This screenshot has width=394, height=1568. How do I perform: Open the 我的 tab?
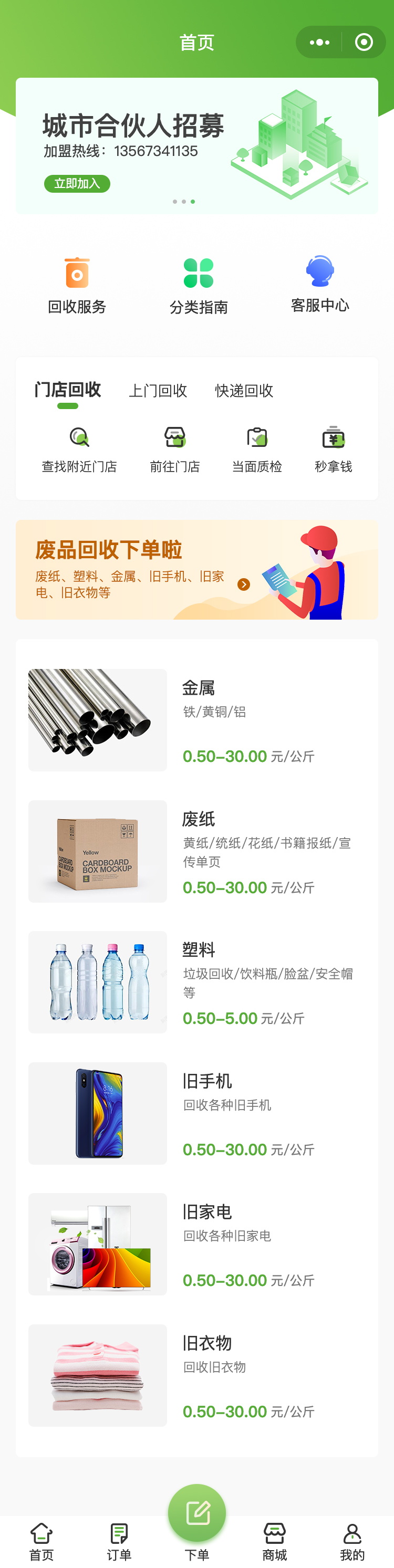tap(352, 1541)
